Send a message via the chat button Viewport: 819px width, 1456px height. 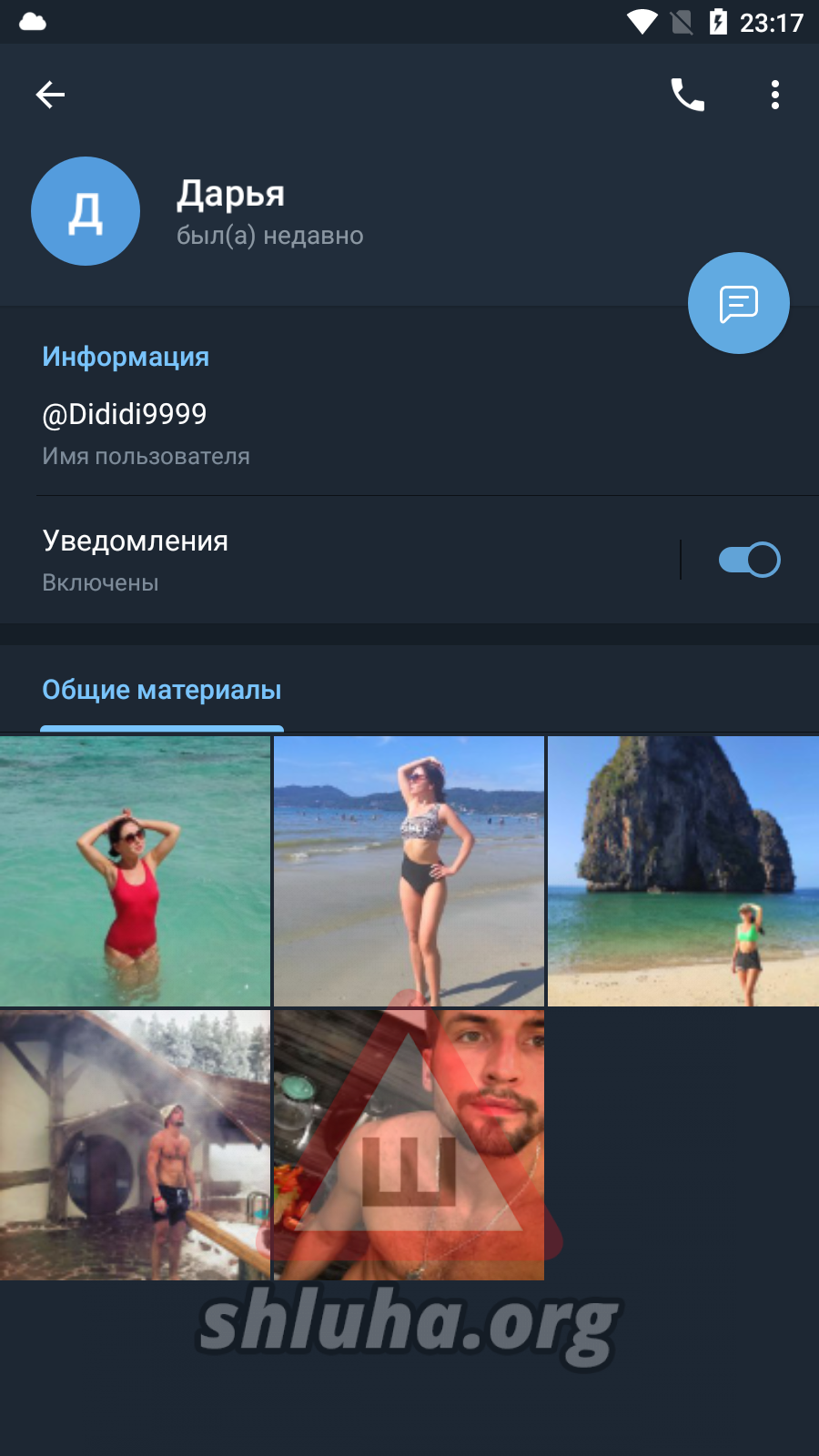pos(738,303)
